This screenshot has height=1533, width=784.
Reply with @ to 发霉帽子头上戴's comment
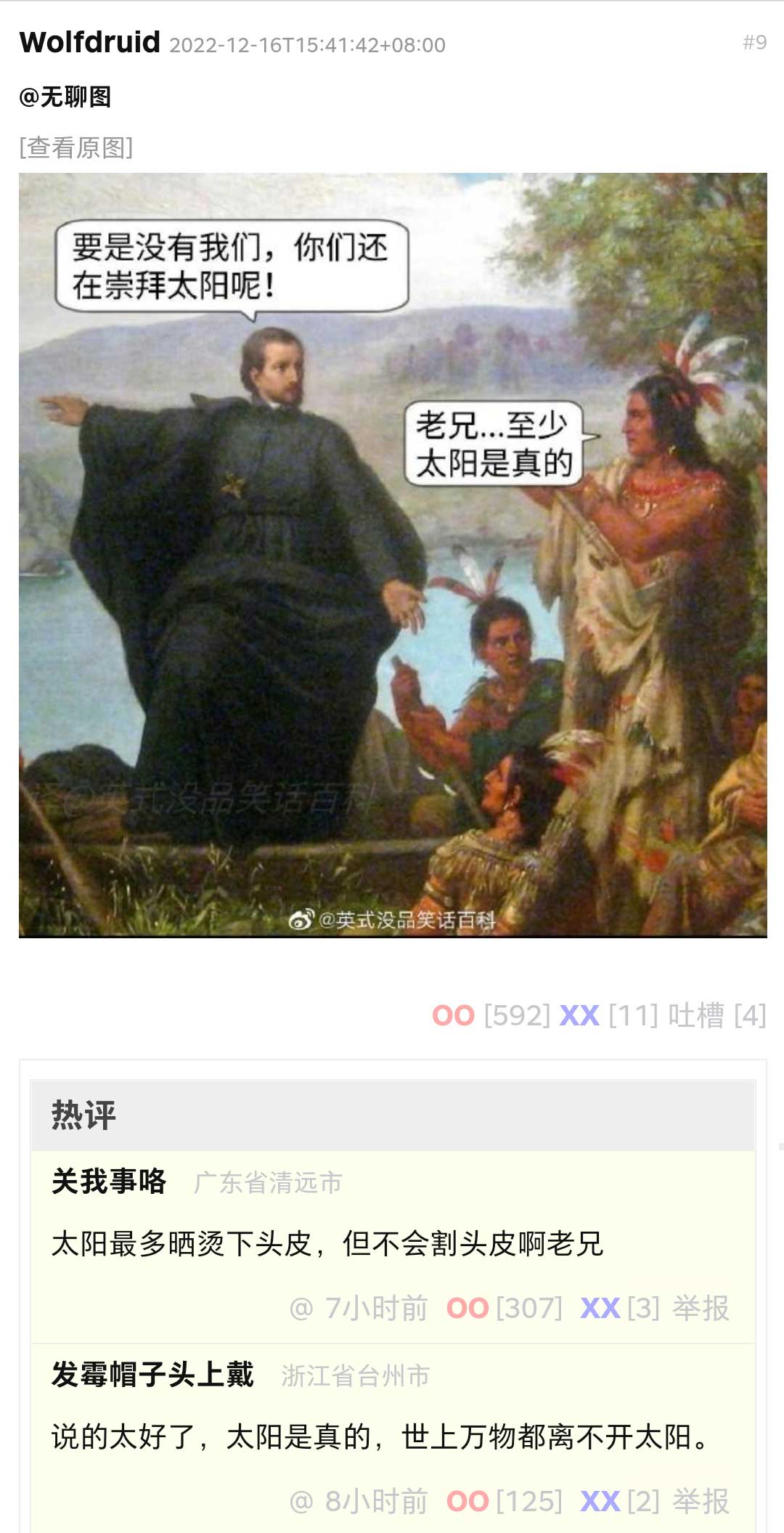301,1501
